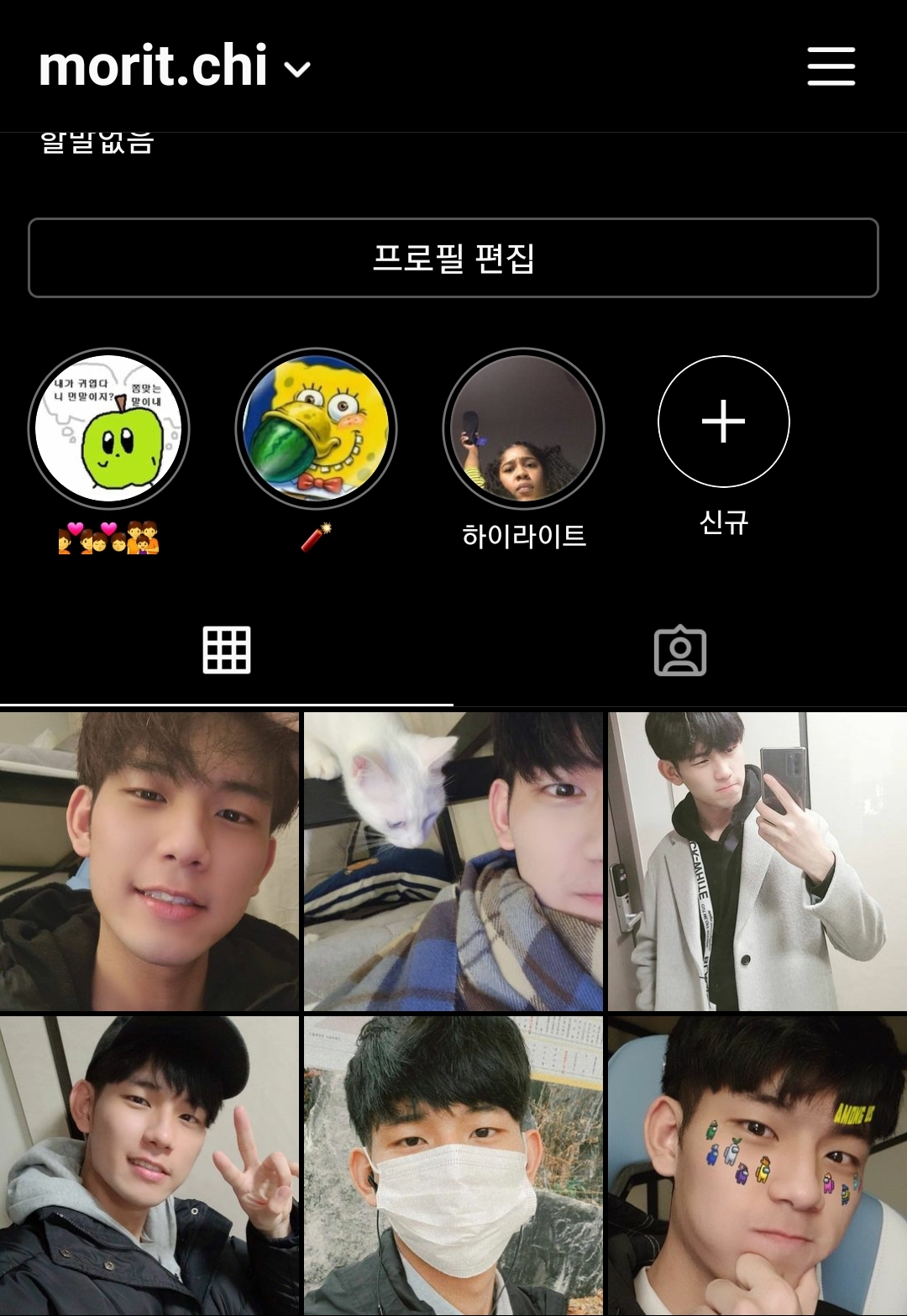The image size is (907, 1316).
Task: Open the post with Among Us face stickers
Action: click(x=757, y=1165)
